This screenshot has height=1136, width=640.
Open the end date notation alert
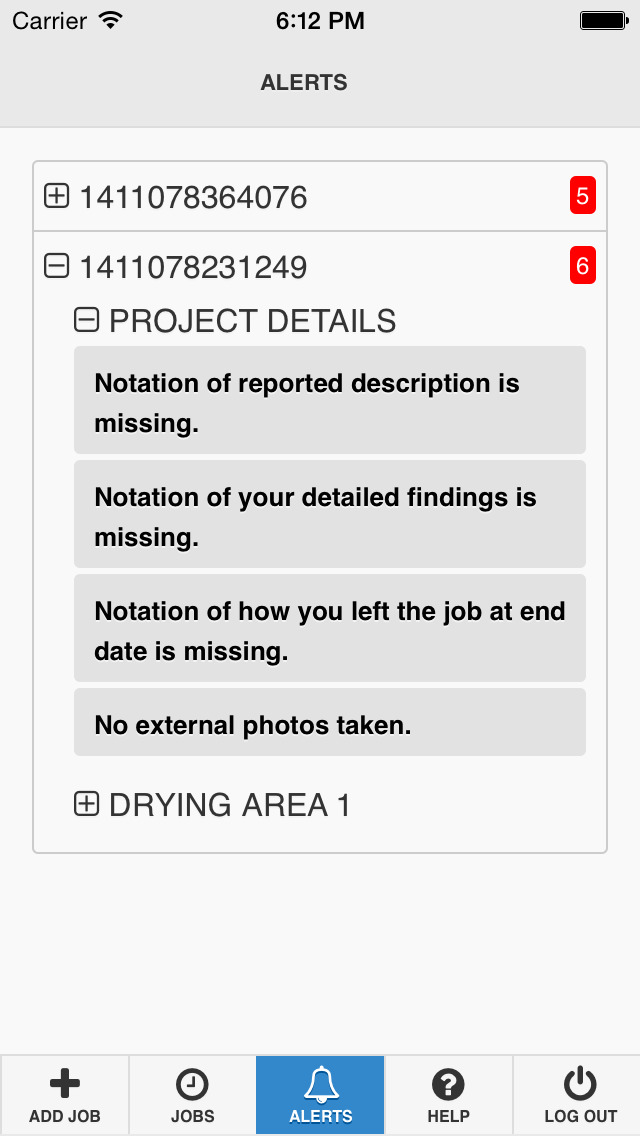tap(330, 627)
